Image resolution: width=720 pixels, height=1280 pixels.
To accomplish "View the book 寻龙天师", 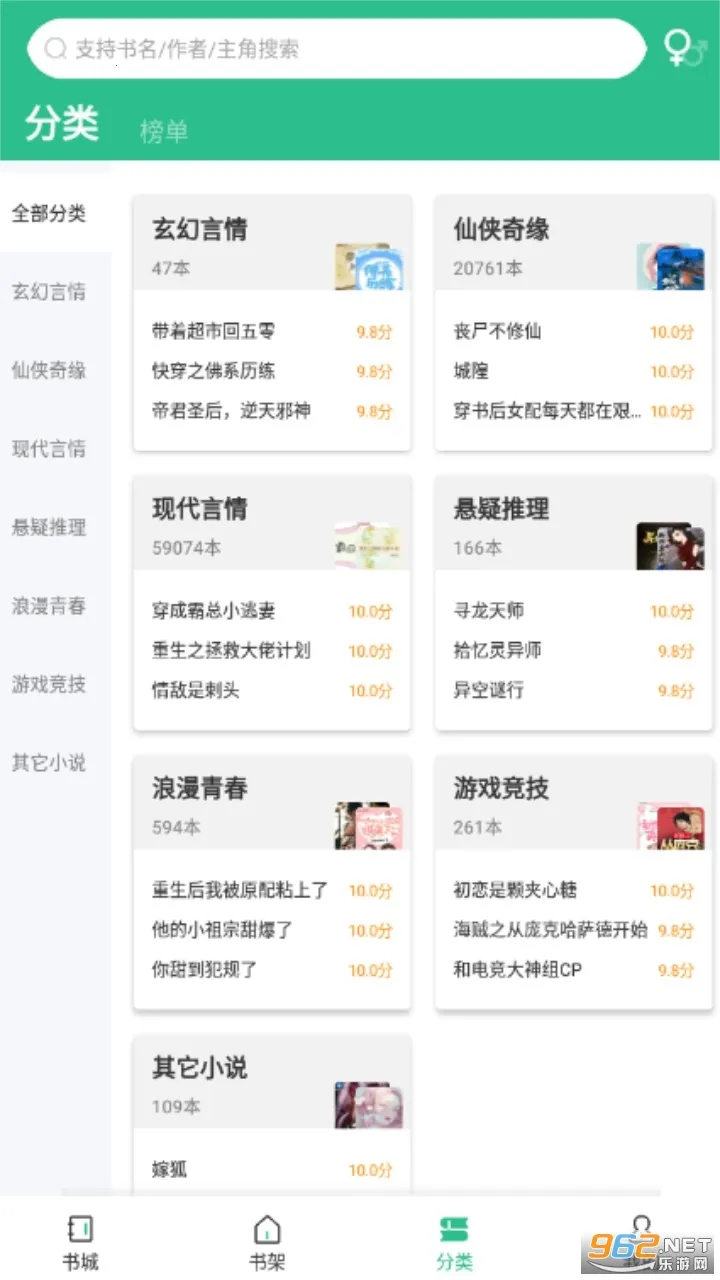I will coord(489,611).
